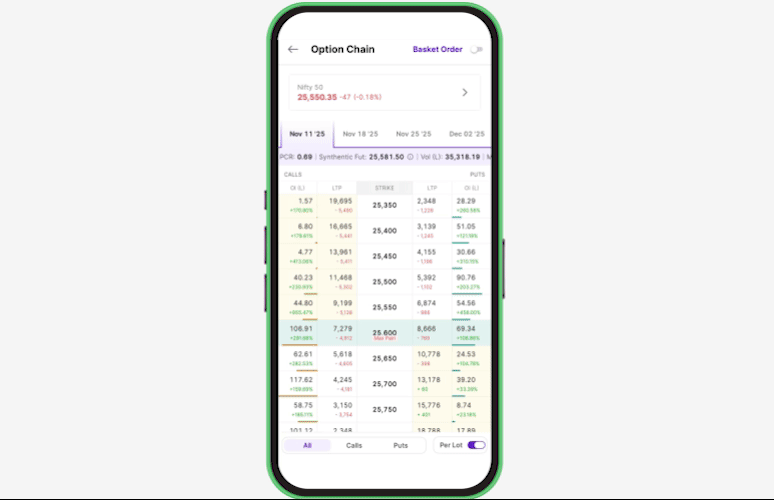Open the 25,750 strike row

(384, 409)
